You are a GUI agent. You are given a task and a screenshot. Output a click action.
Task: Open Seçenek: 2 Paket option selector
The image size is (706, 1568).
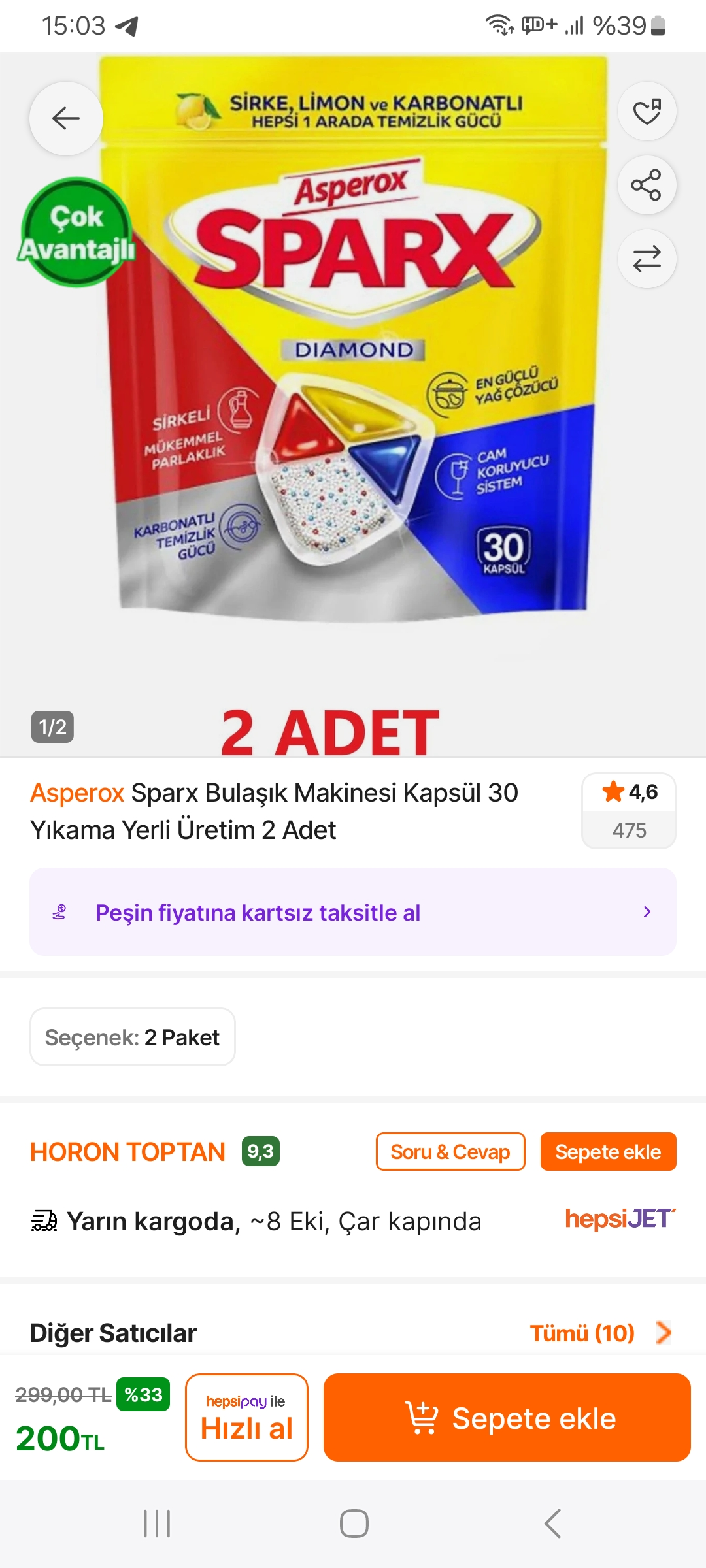[132, 1037]
